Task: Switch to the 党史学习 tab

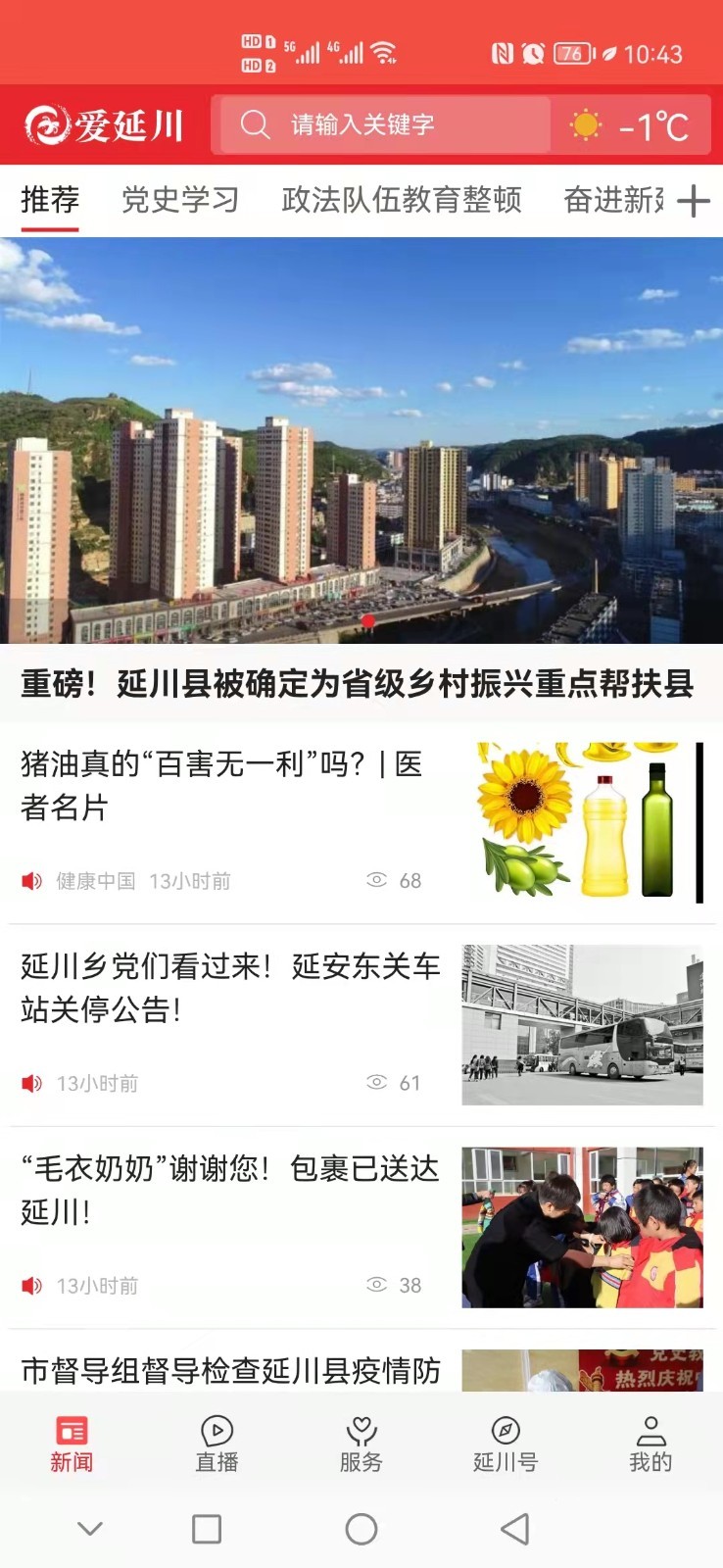Action: 180,200
